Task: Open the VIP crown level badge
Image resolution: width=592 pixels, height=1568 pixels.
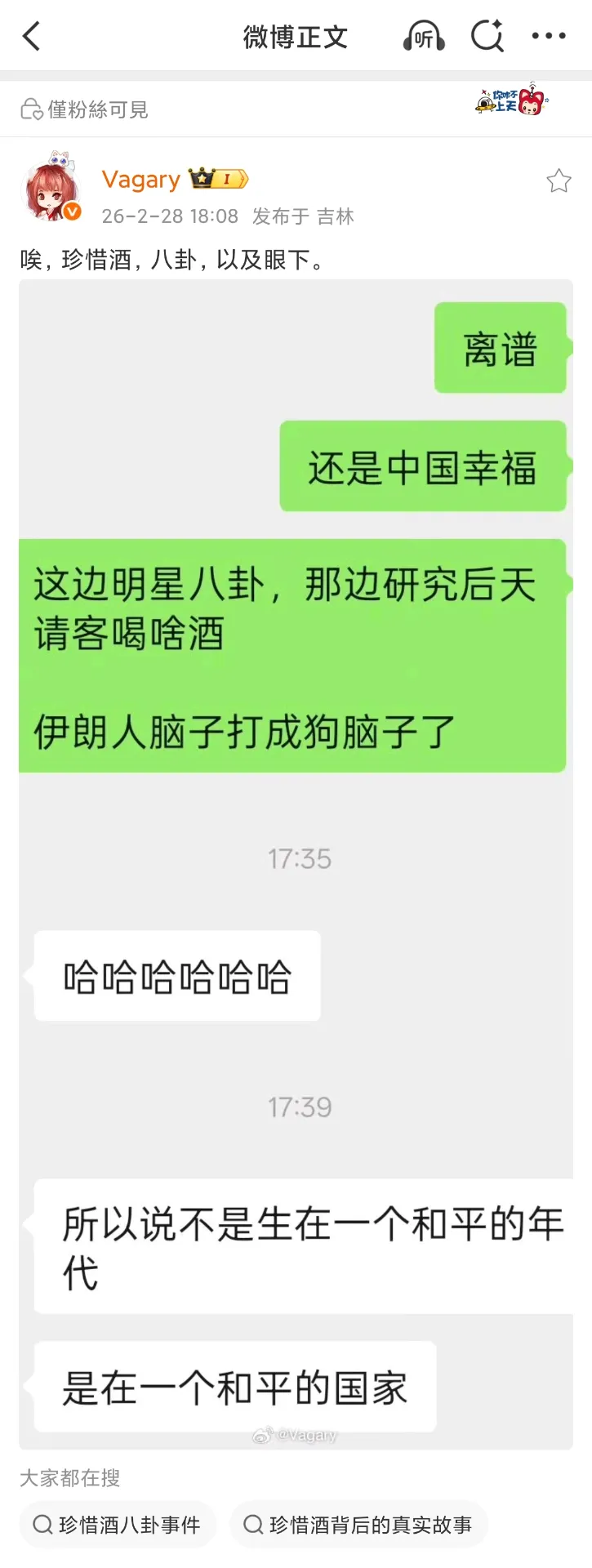Action: (x=216, y=177)
